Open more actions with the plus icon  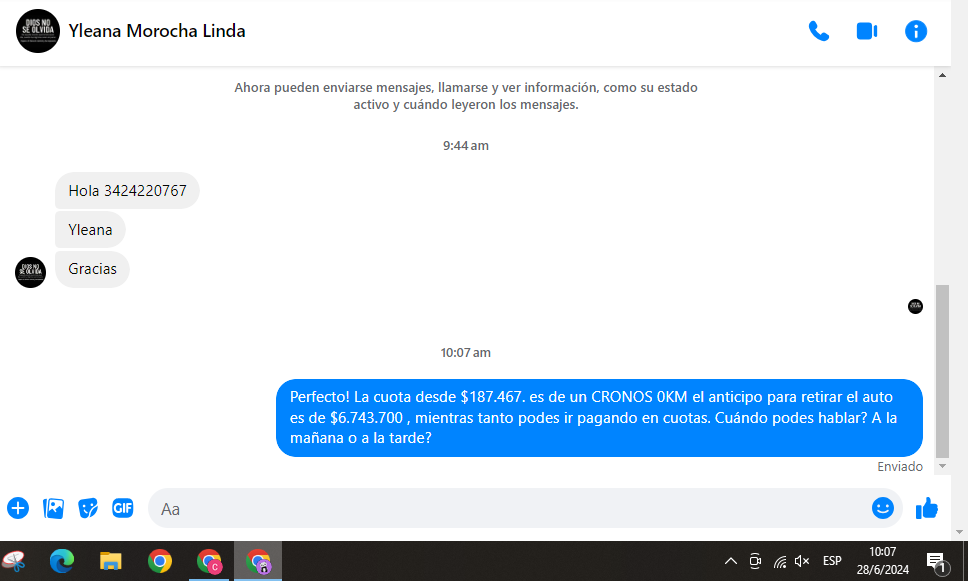coord(18,508)
